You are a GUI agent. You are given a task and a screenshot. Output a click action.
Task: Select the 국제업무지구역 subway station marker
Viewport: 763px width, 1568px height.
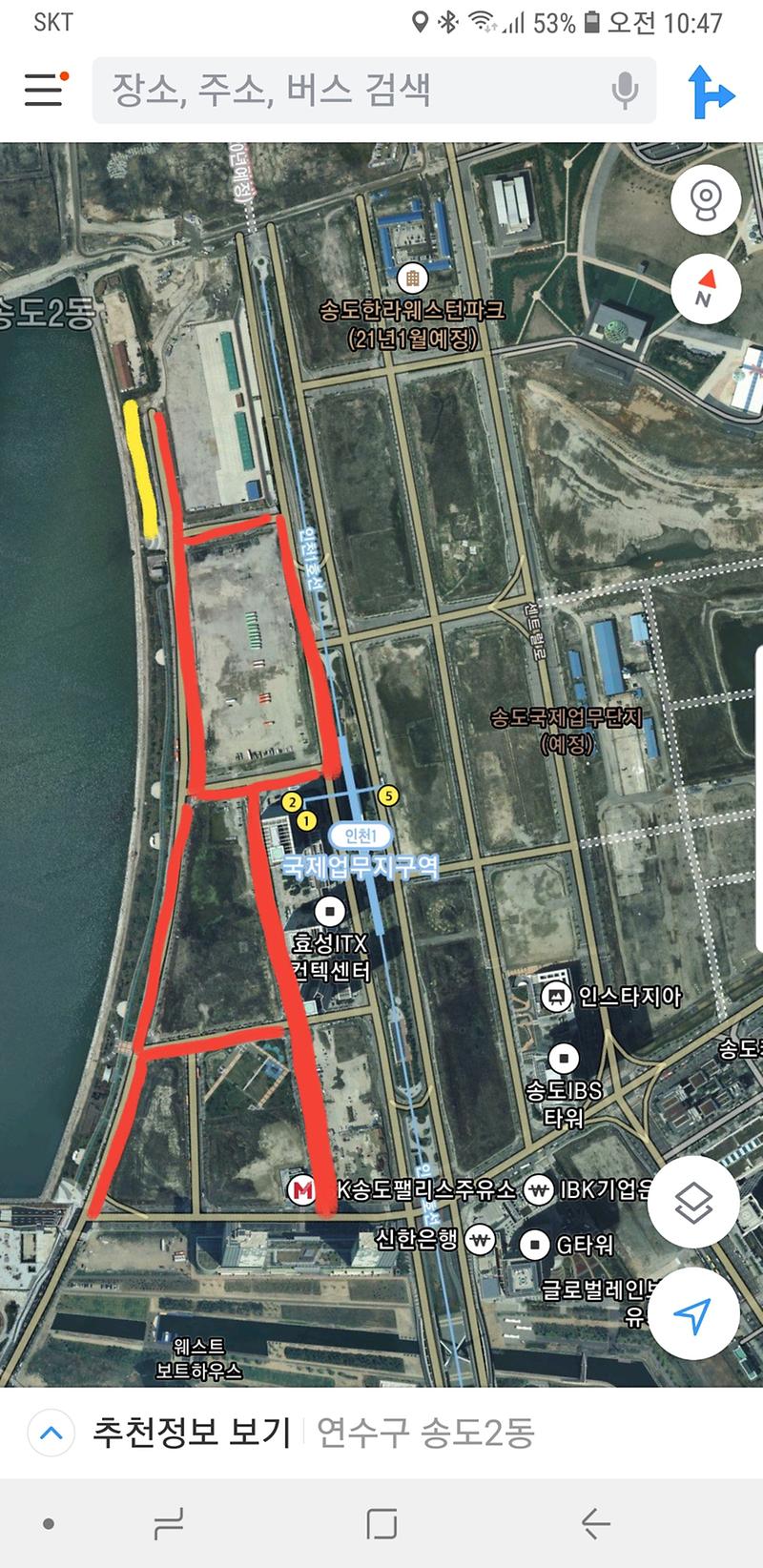point(361,836)
